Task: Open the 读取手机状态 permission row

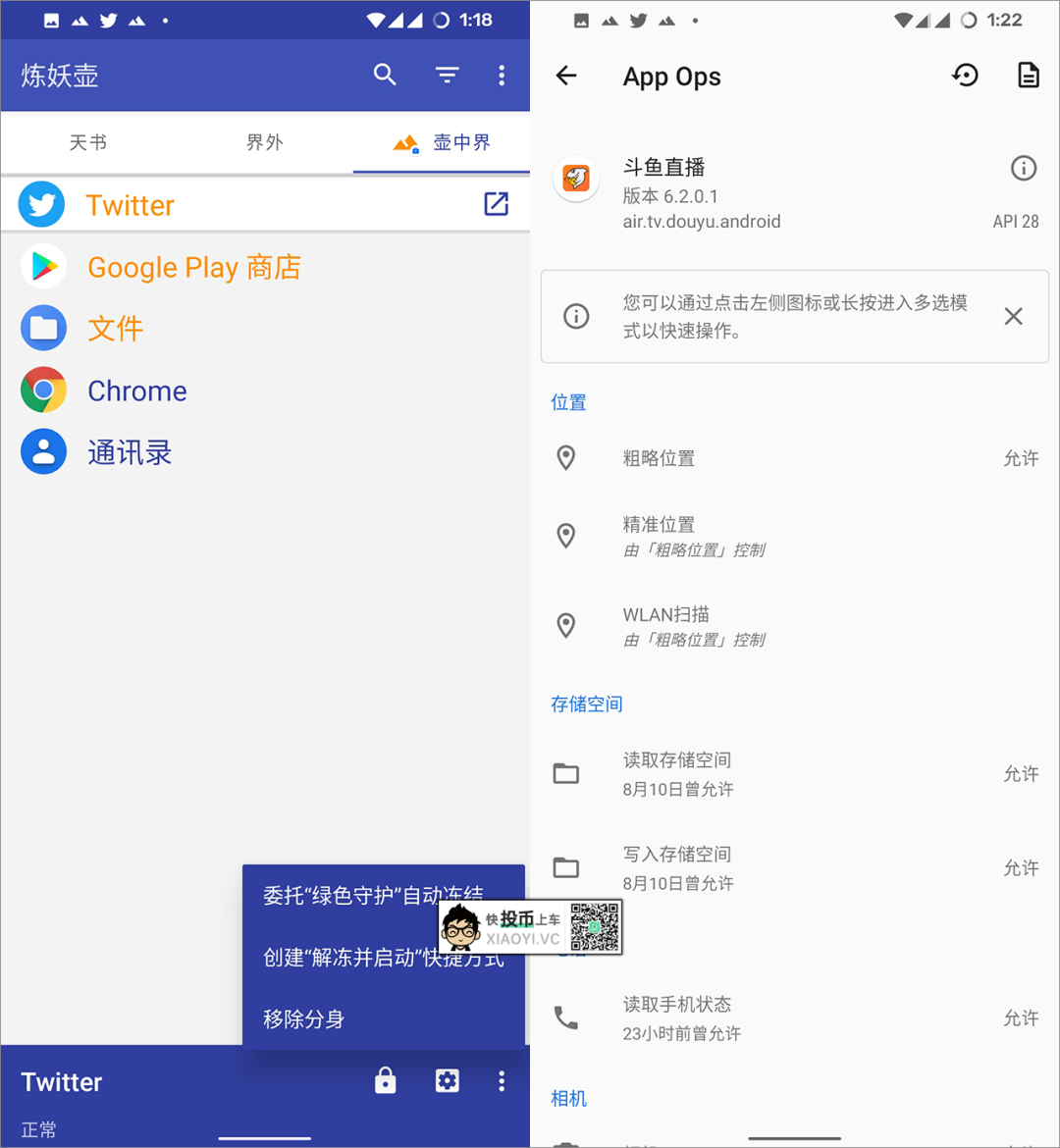Action: click(795, 1018)
